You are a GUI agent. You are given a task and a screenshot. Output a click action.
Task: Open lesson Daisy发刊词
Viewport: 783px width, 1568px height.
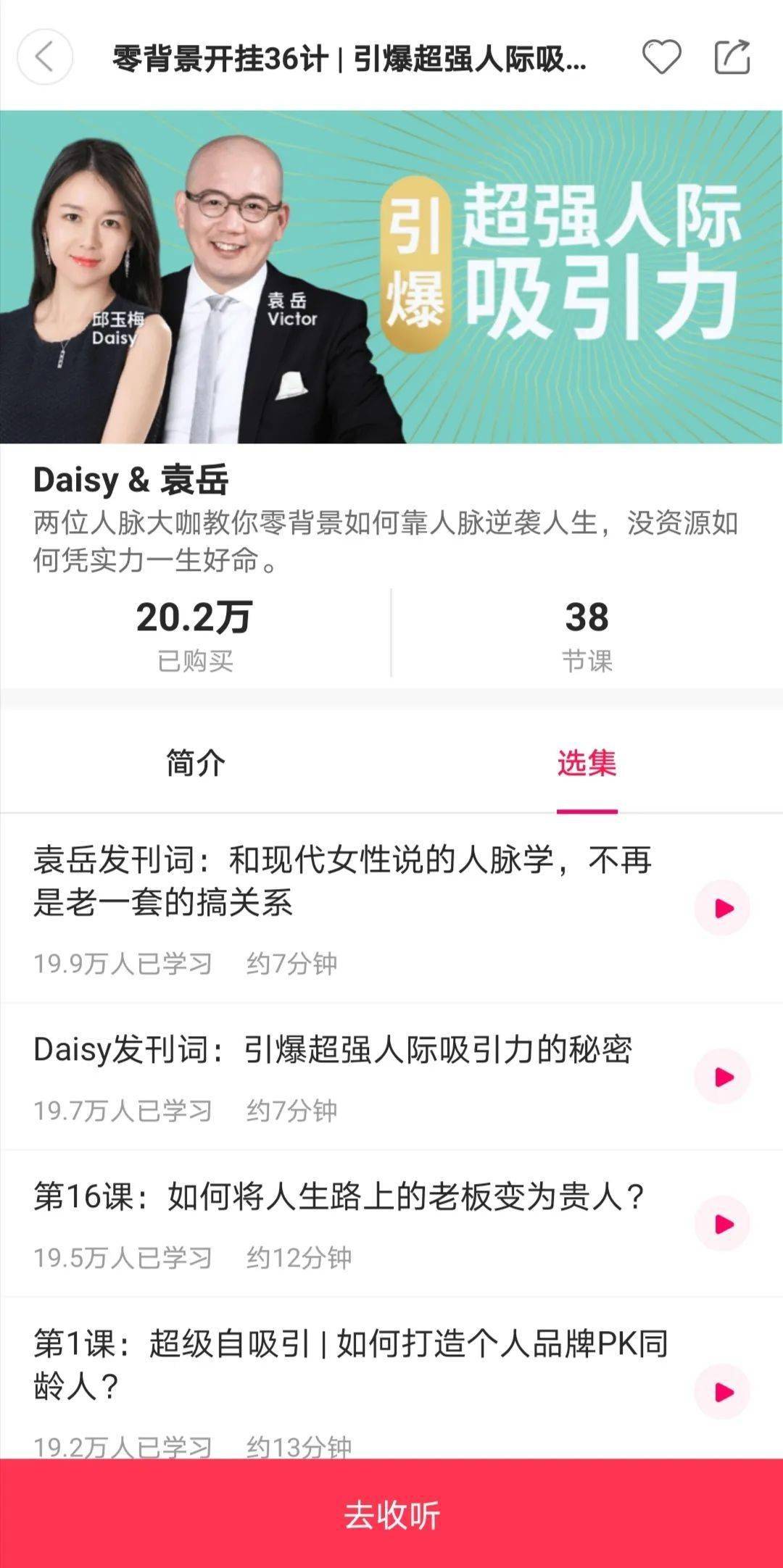click(x=333, y=1050)
